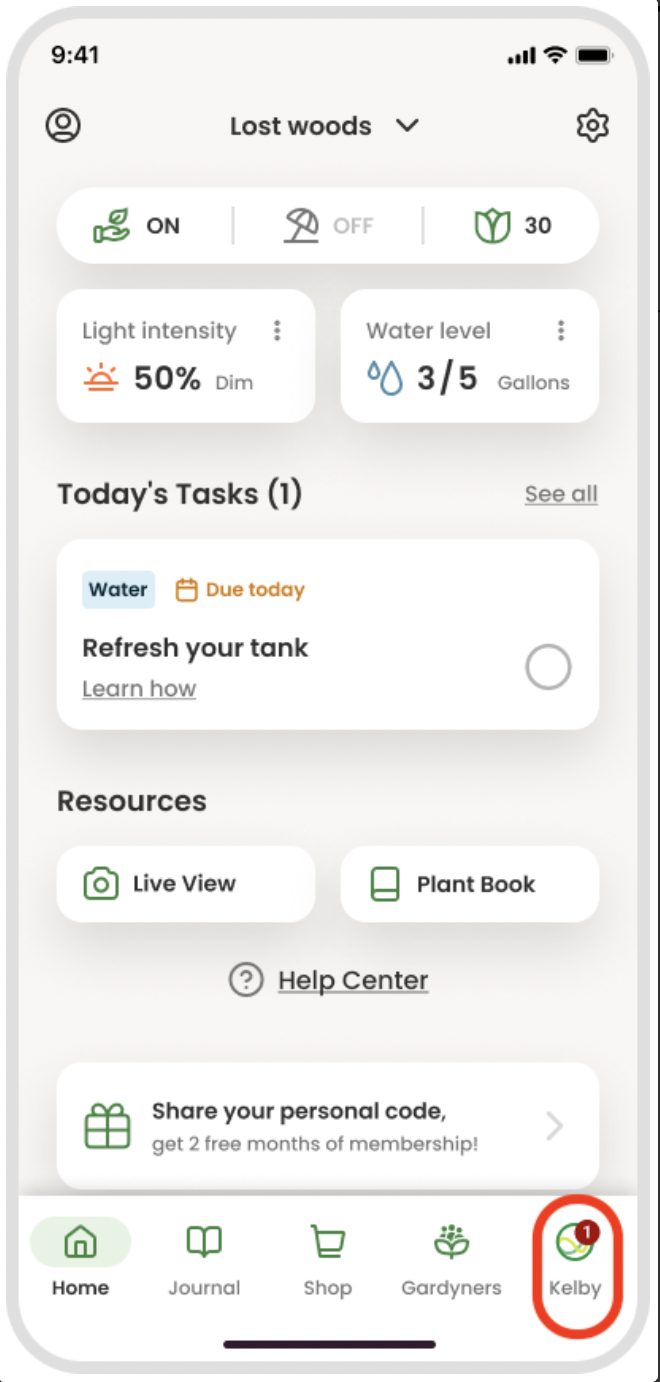This screenshot has height=1382, width=660.
Task: Switch to the Gardyners tab
Action: point(451,1259)
